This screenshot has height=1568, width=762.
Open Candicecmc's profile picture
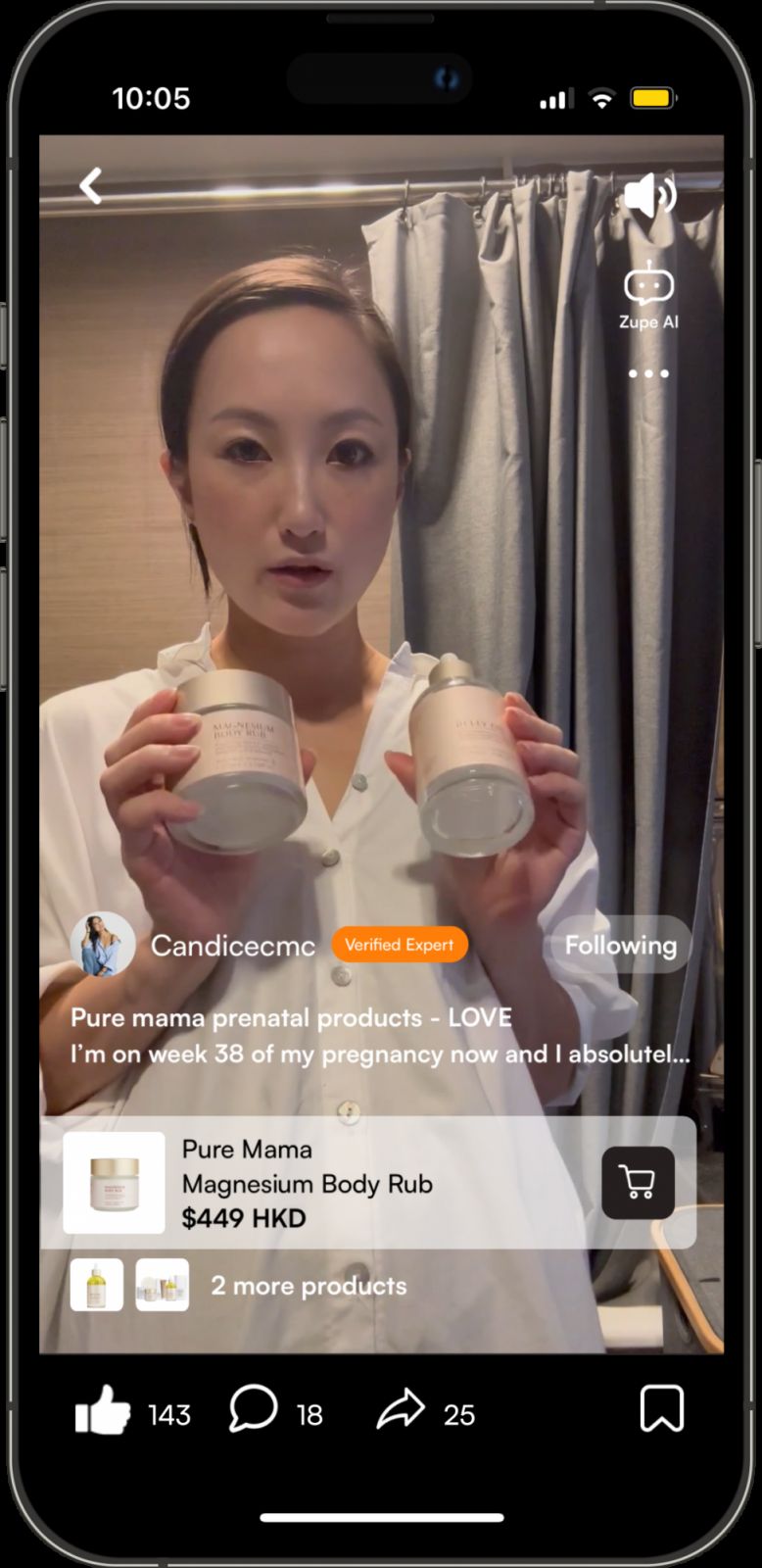click(x=103, y=945)
